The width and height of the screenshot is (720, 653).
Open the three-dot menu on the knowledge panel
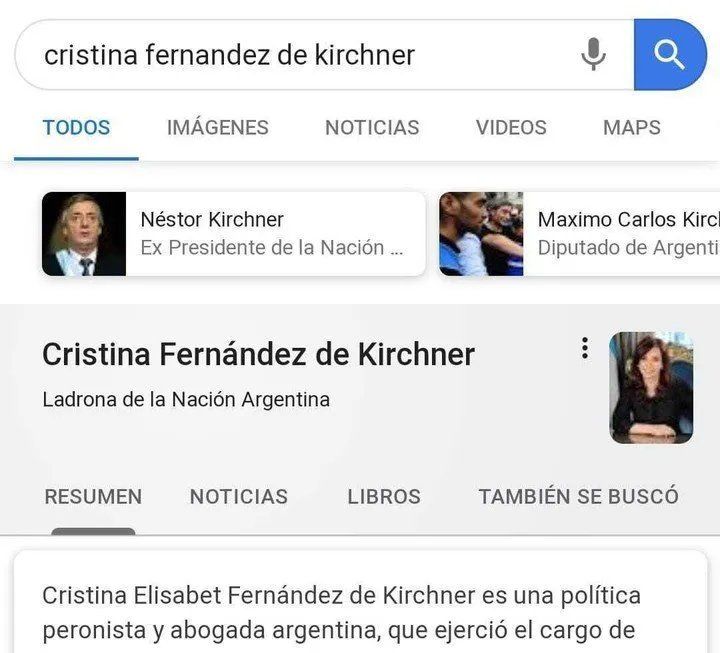585,348
